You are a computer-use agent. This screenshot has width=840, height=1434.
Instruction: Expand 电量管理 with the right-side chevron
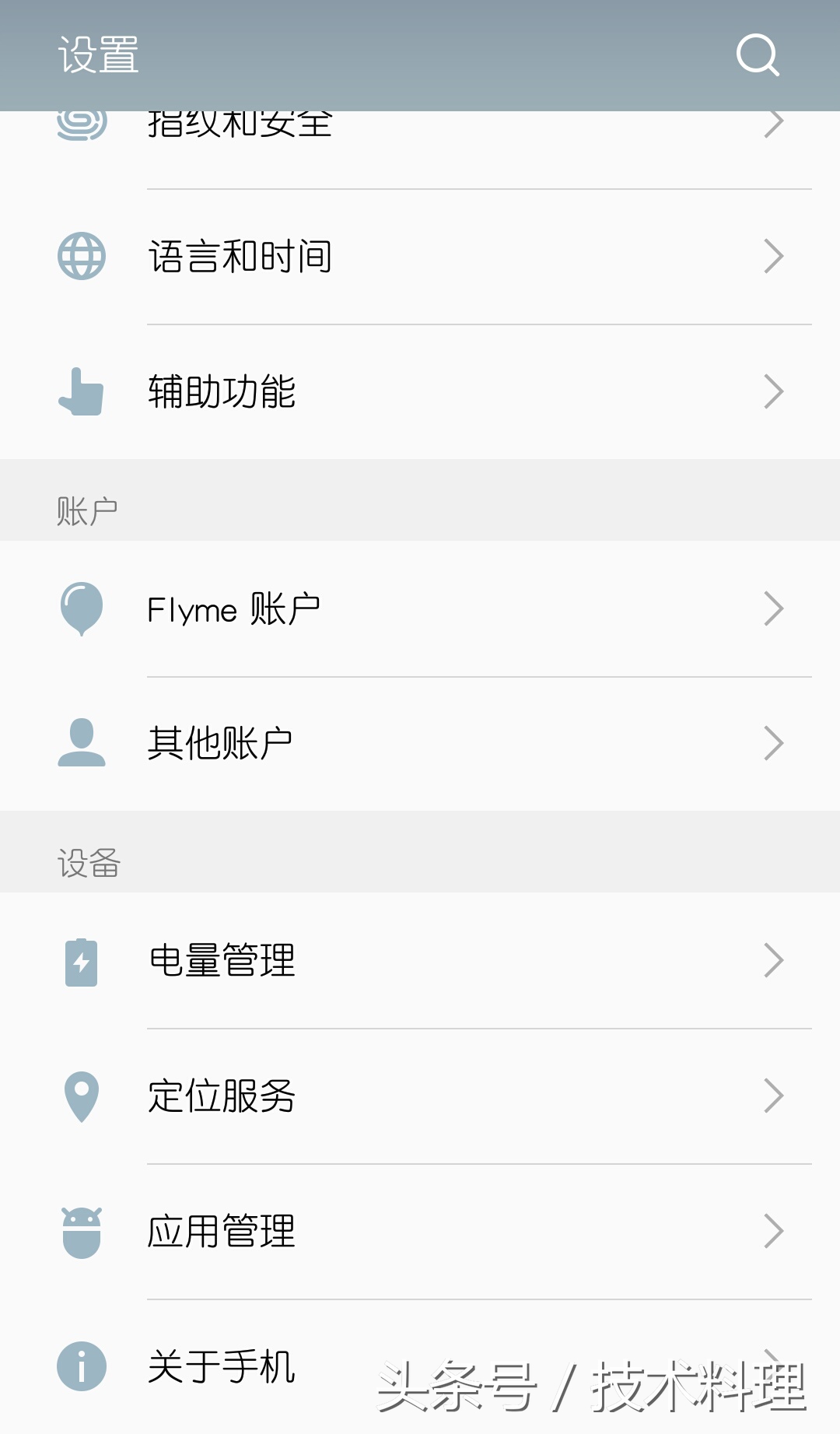(772, 960)
